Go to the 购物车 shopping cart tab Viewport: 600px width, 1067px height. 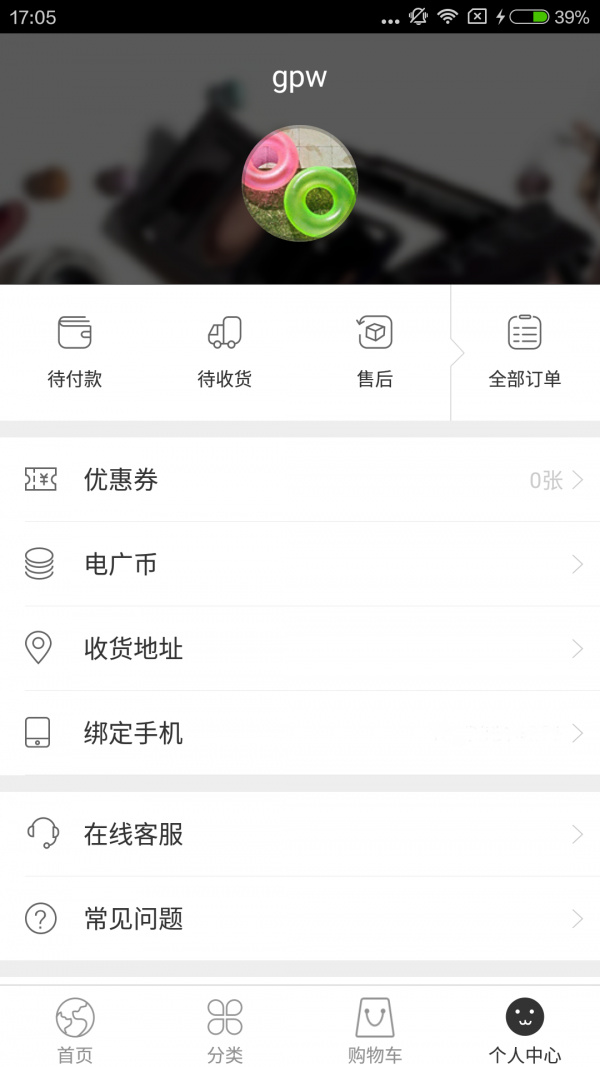(375, 1028)
